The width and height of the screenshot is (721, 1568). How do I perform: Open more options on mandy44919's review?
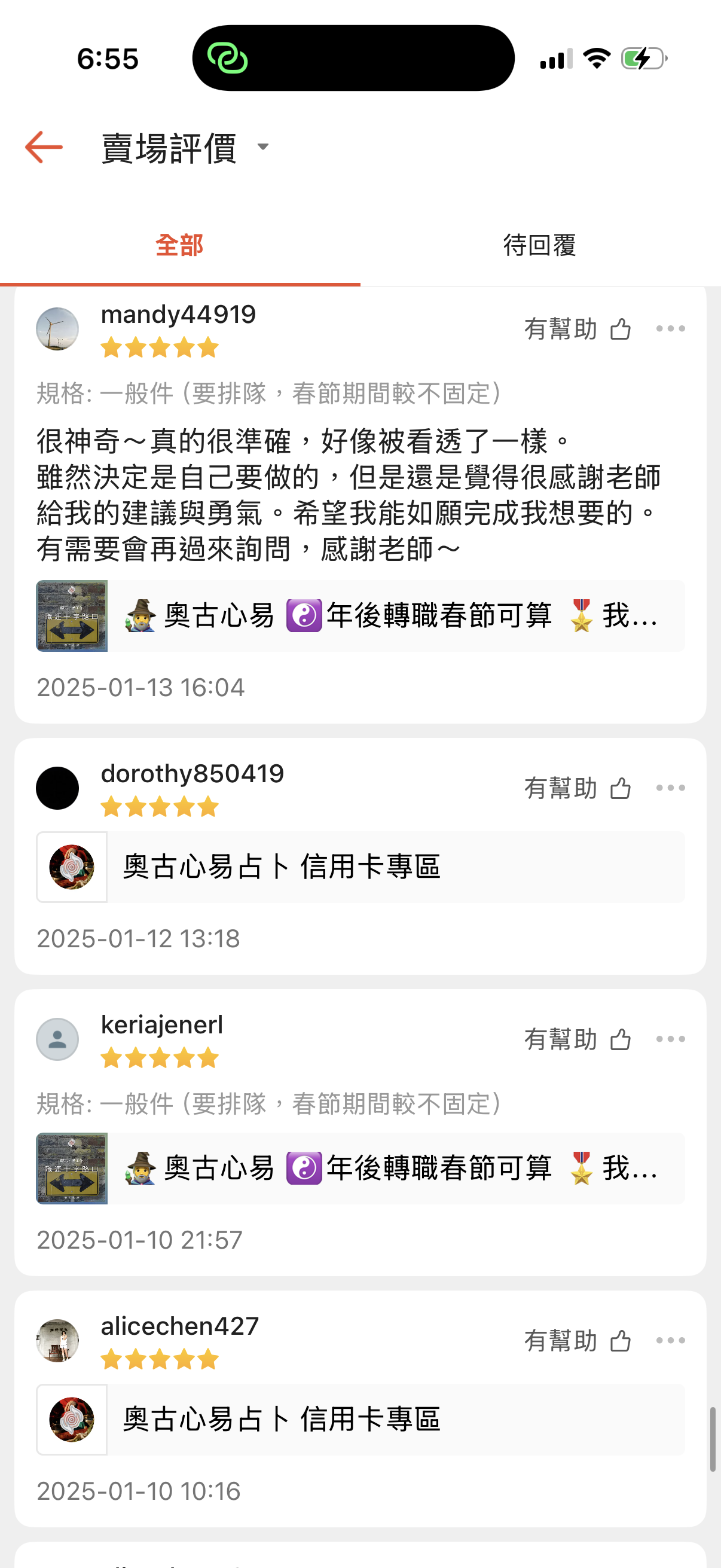tap(671, 330)
